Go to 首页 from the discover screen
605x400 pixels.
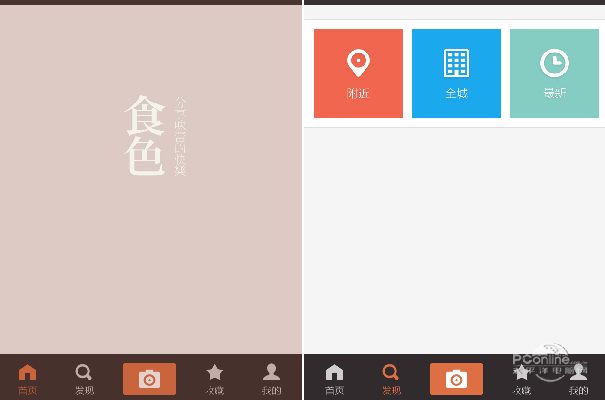[334, 378]
